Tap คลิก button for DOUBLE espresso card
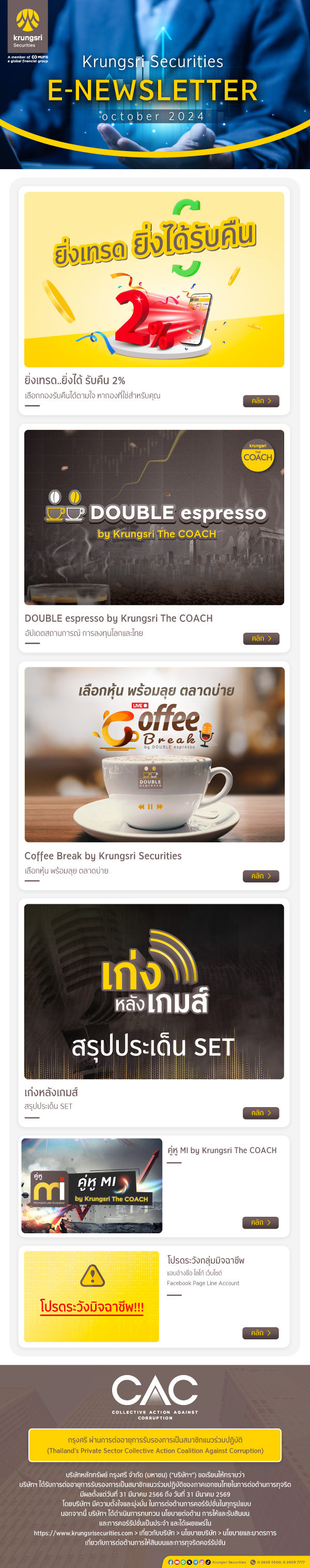Viewport: 310px width, 1568px height. [261, 638]
